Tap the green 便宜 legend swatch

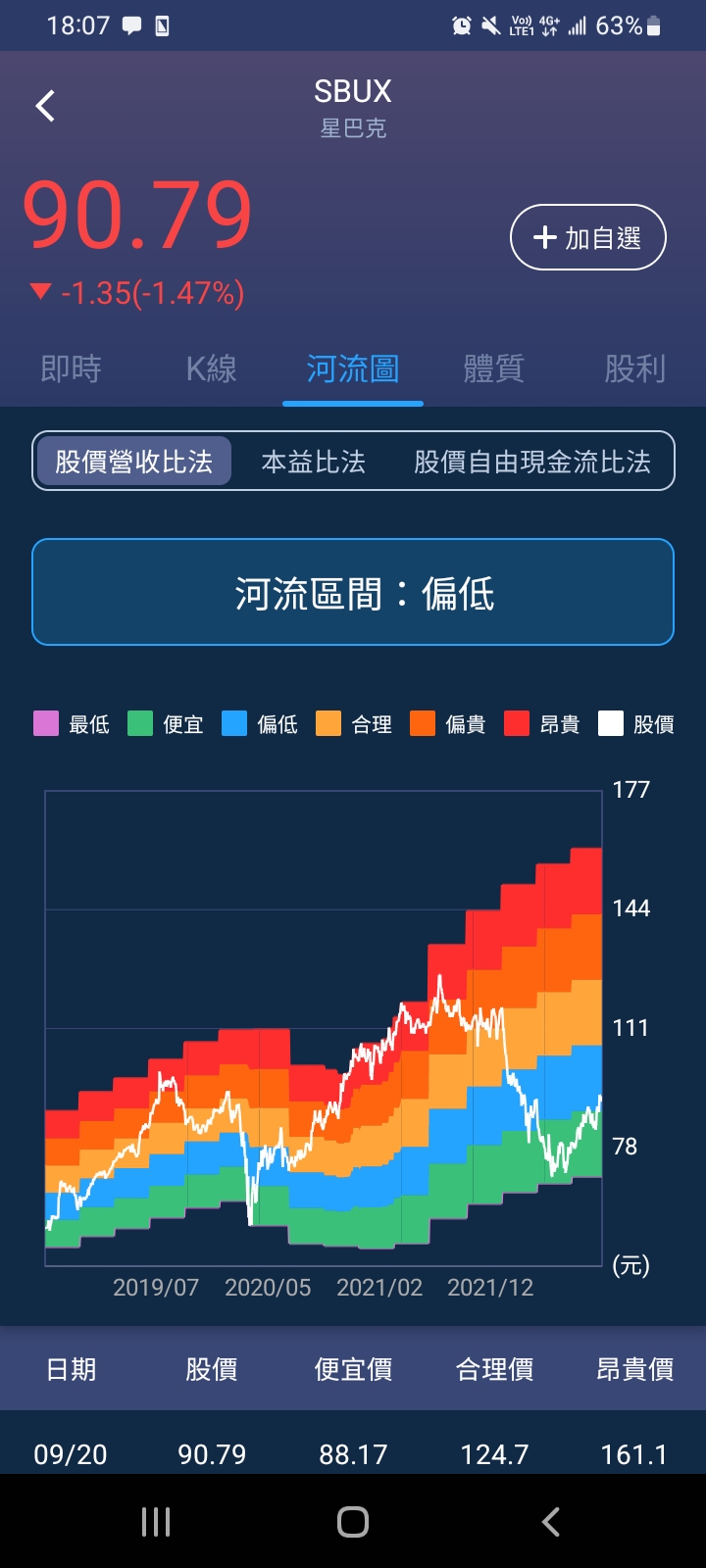140,723
